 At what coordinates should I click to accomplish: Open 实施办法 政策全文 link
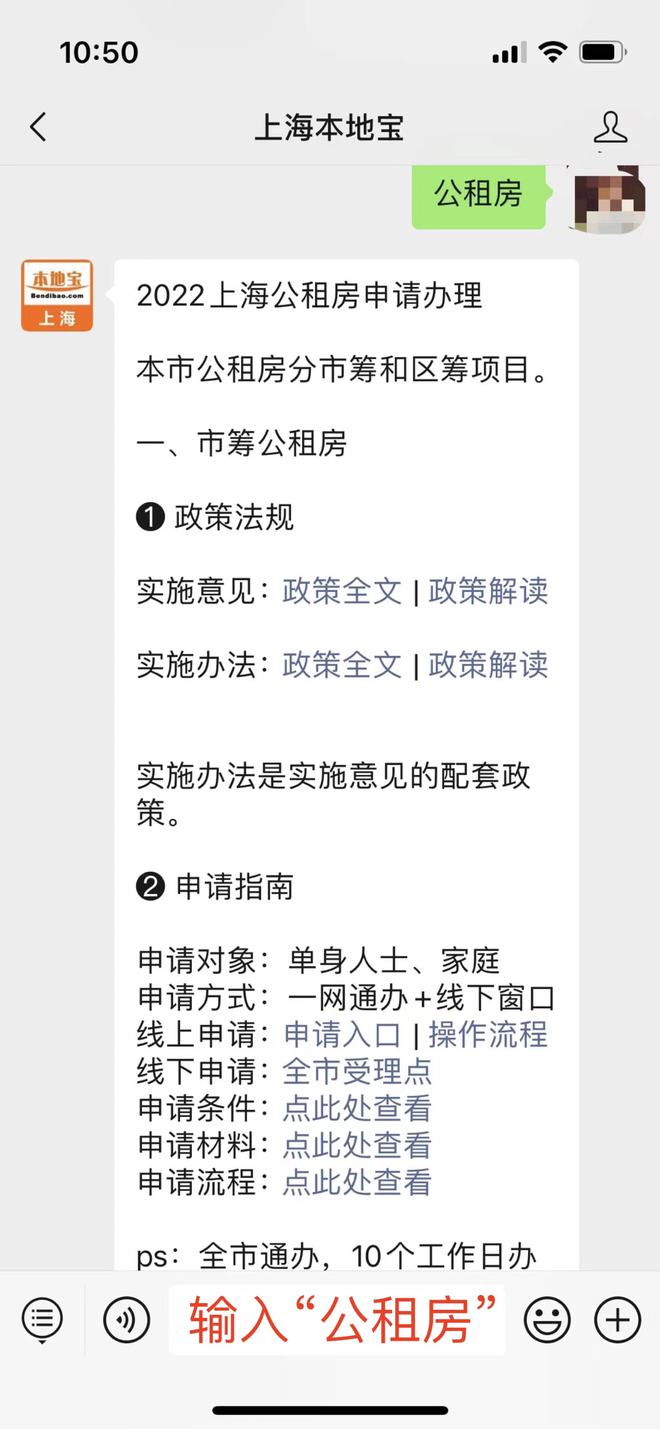pos(342,665)
